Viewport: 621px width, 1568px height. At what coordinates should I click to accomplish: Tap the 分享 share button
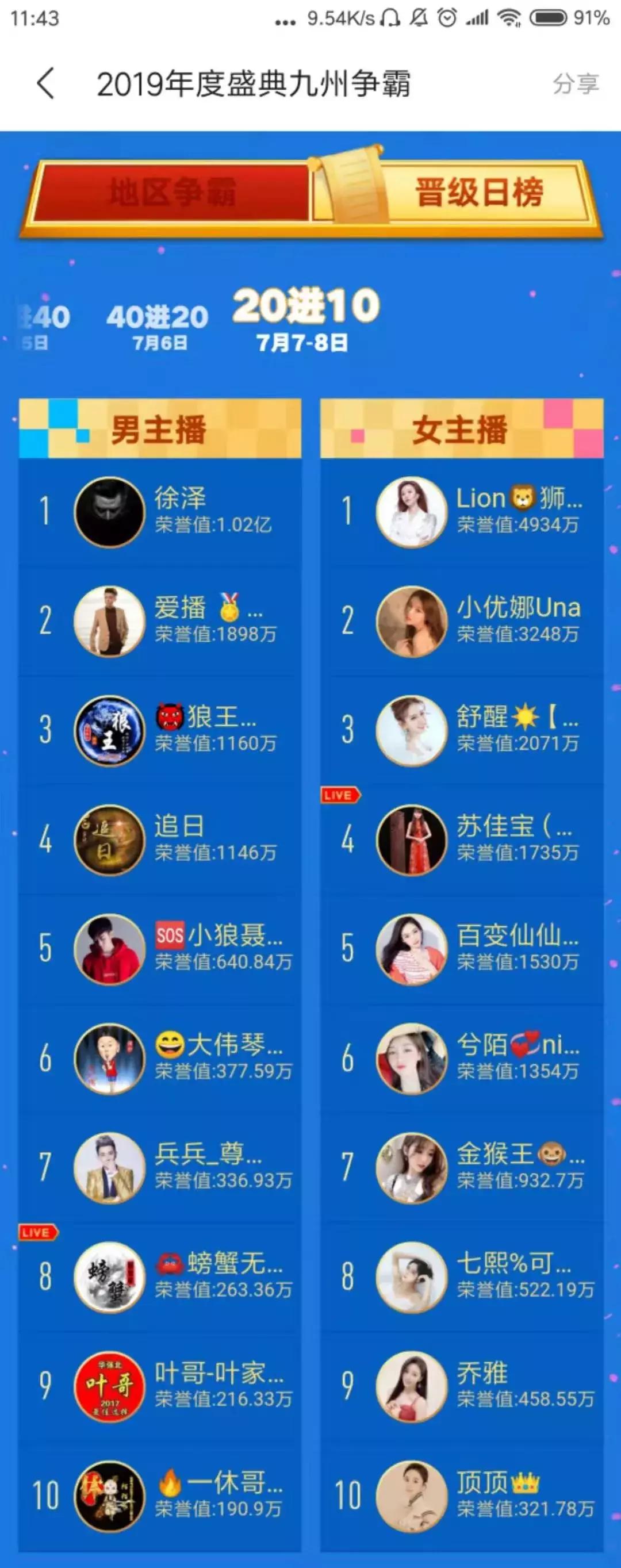576,84
